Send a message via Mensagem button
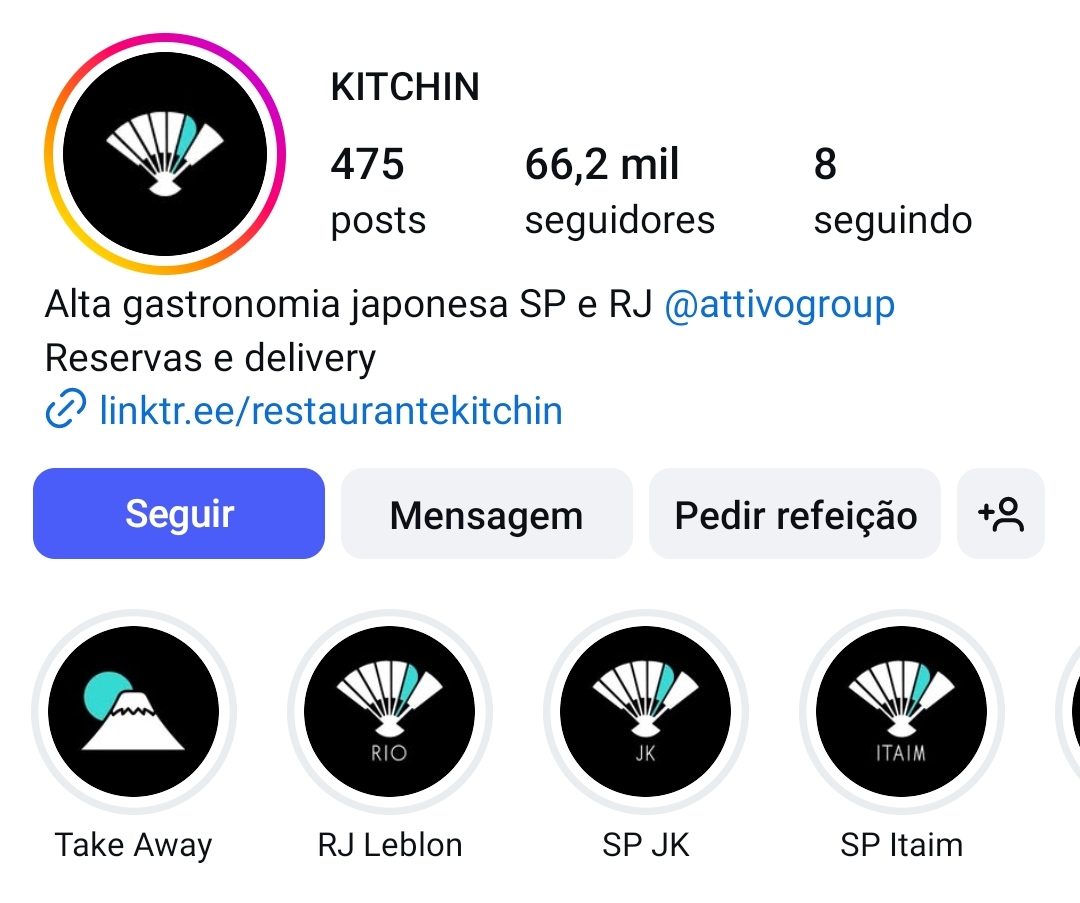This screenshot has height=903, width=1080. pos(486,514)
